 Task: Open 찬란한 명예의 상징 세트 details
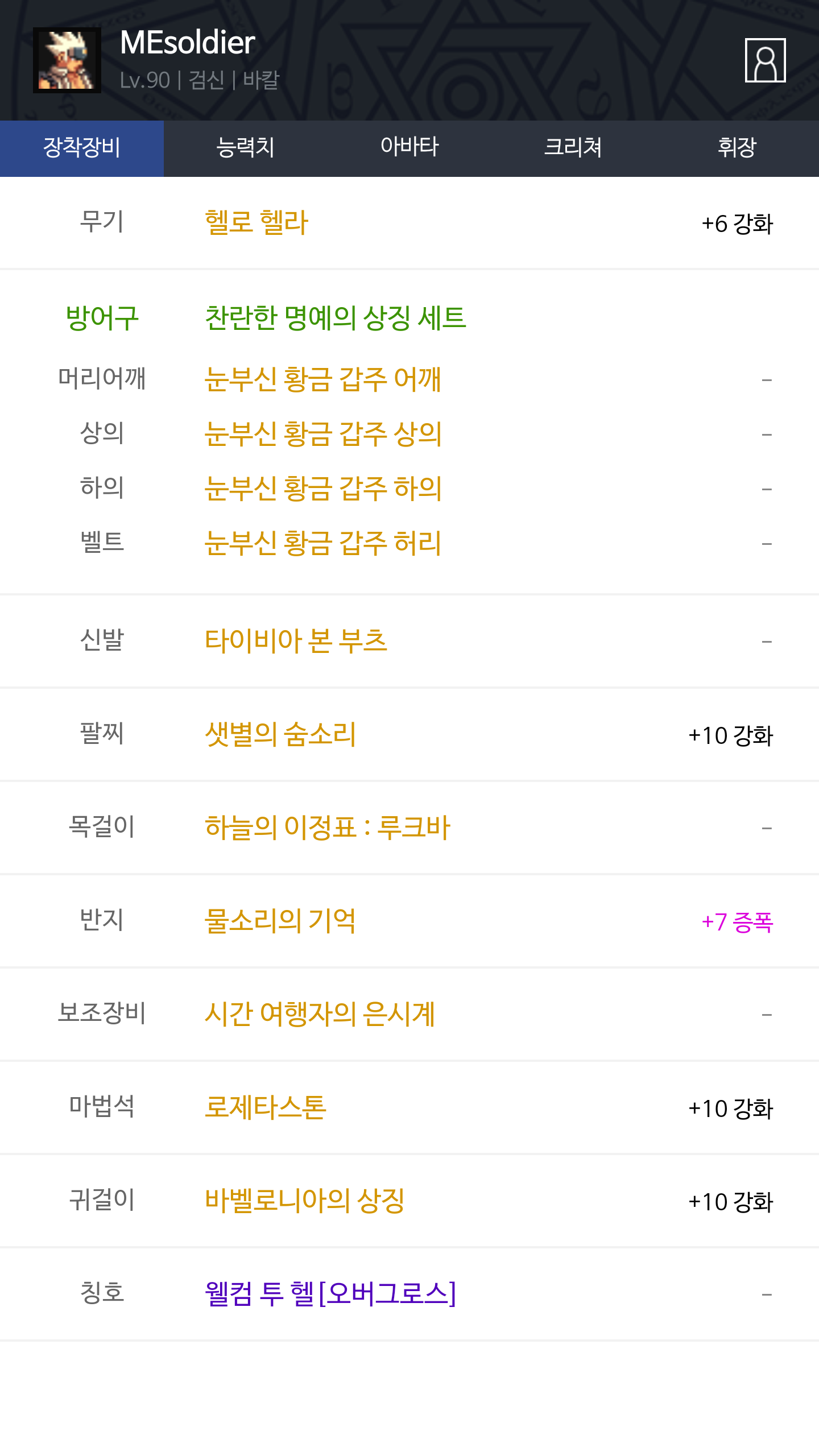coord(336,317)
